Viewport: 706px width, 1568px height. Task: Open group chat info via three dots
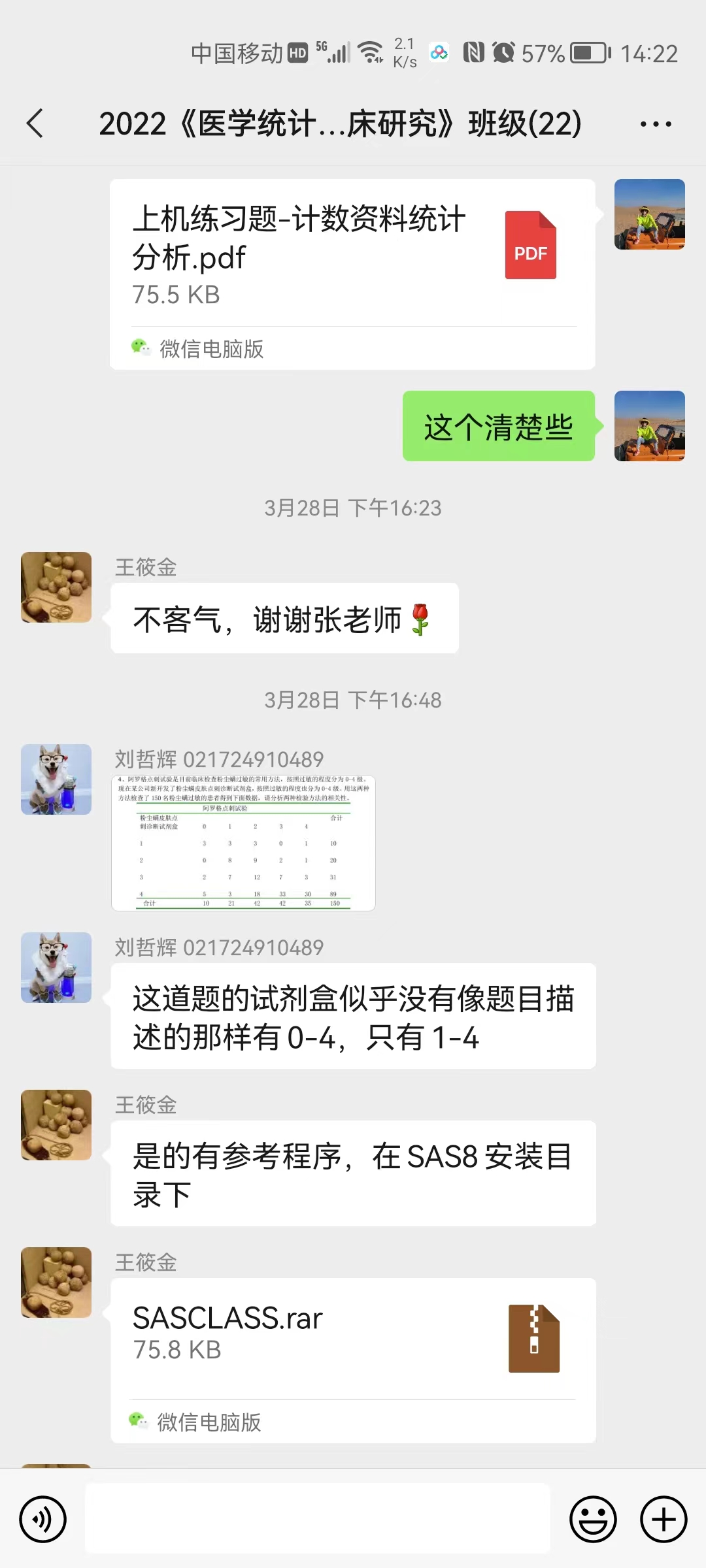click(656, 123)
